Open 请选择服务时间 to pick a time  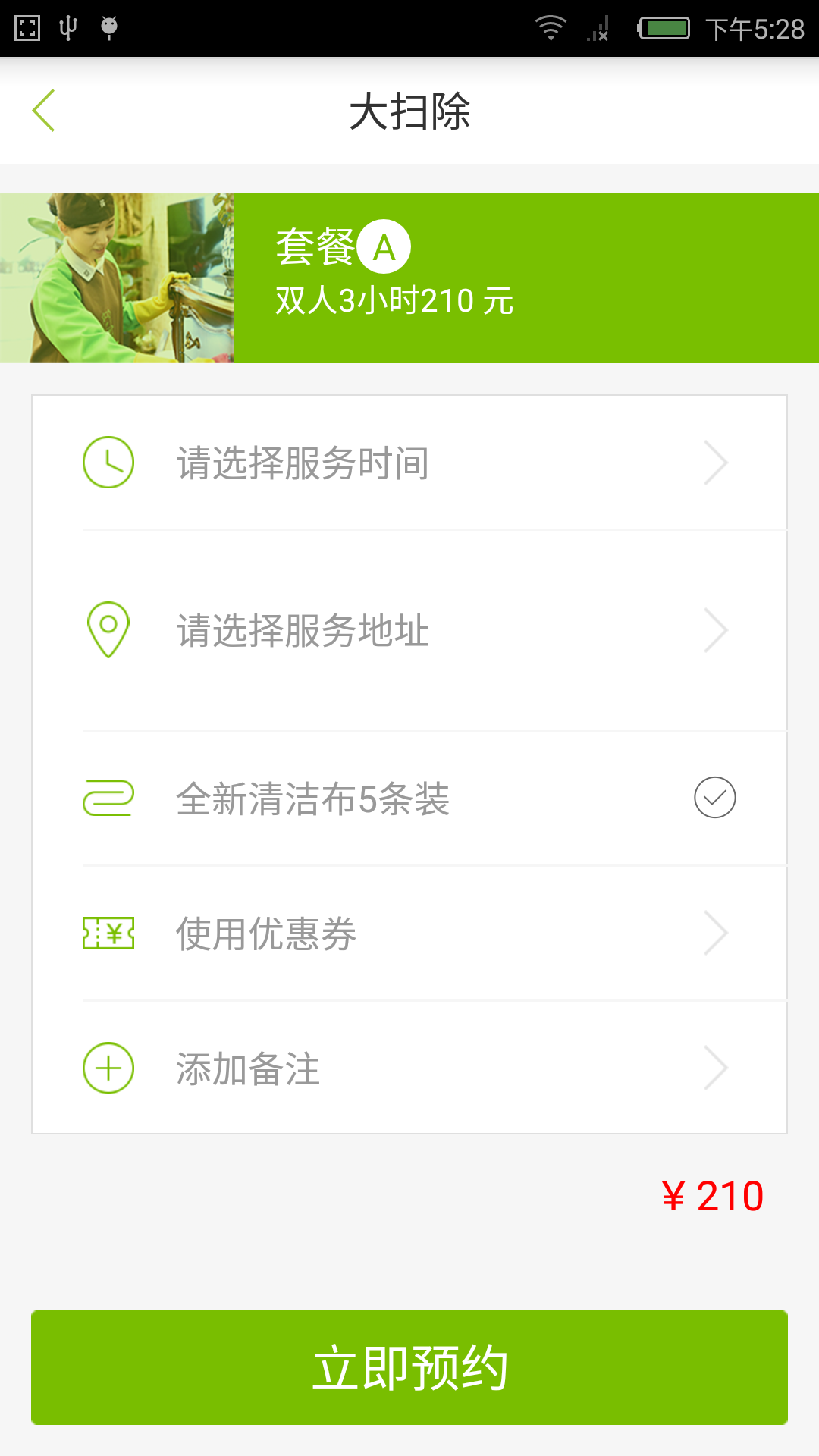(409, 463)
